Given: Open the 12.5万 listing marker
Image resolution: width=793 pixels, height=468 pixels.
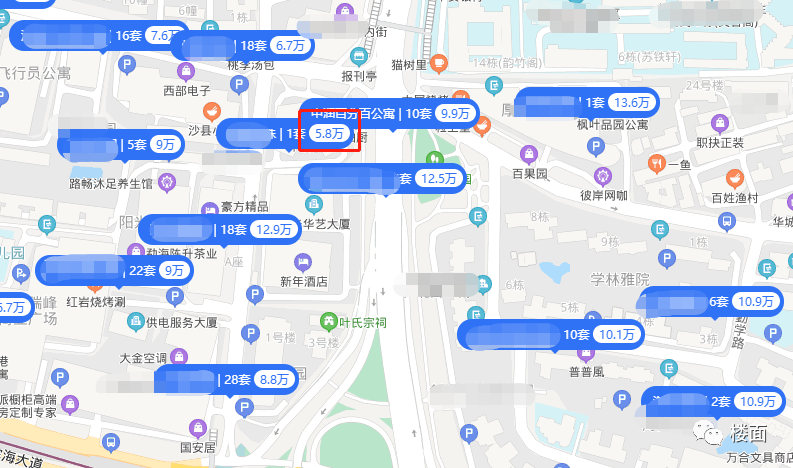Looking at the screenshot, I should click(383, 179).
